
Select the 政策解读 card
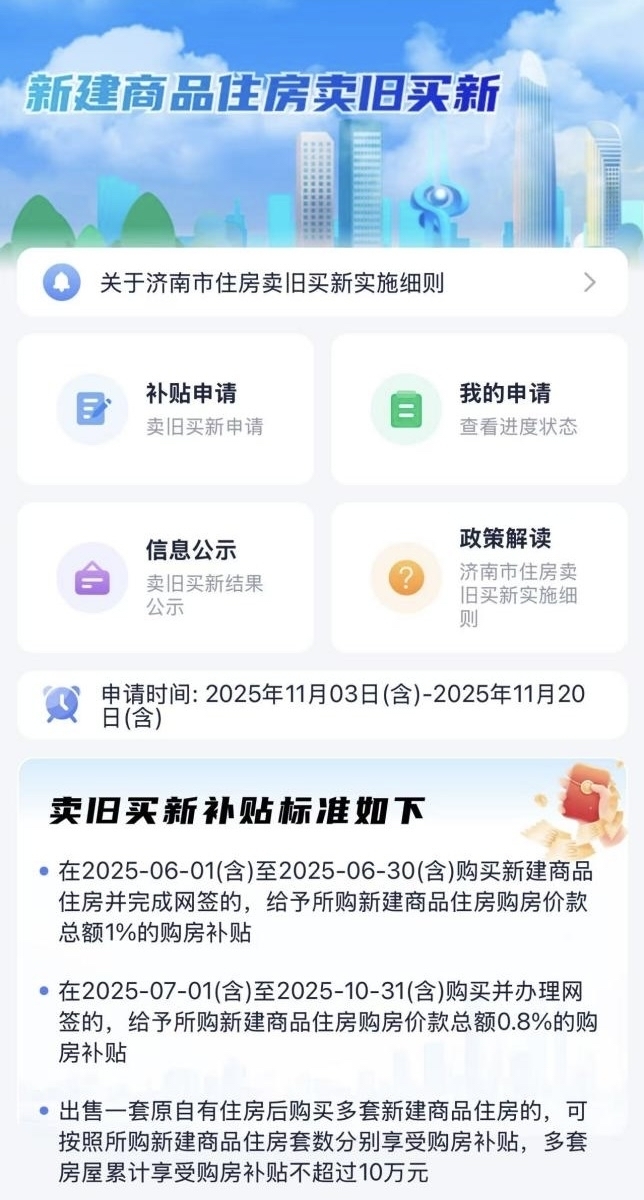(x=480, y=578)
